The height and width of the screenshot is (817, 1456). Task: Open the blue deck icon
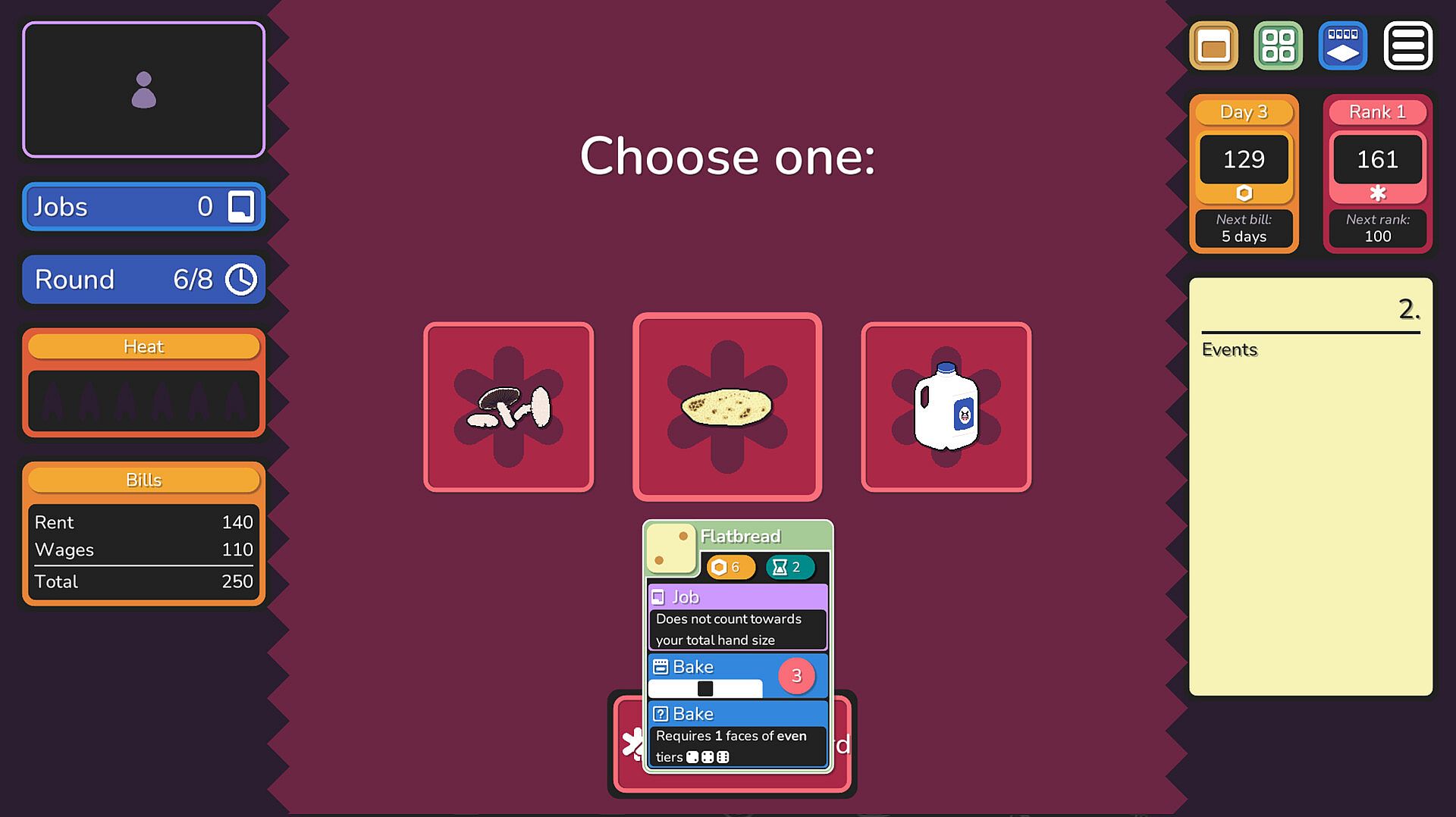(1342, 46)
